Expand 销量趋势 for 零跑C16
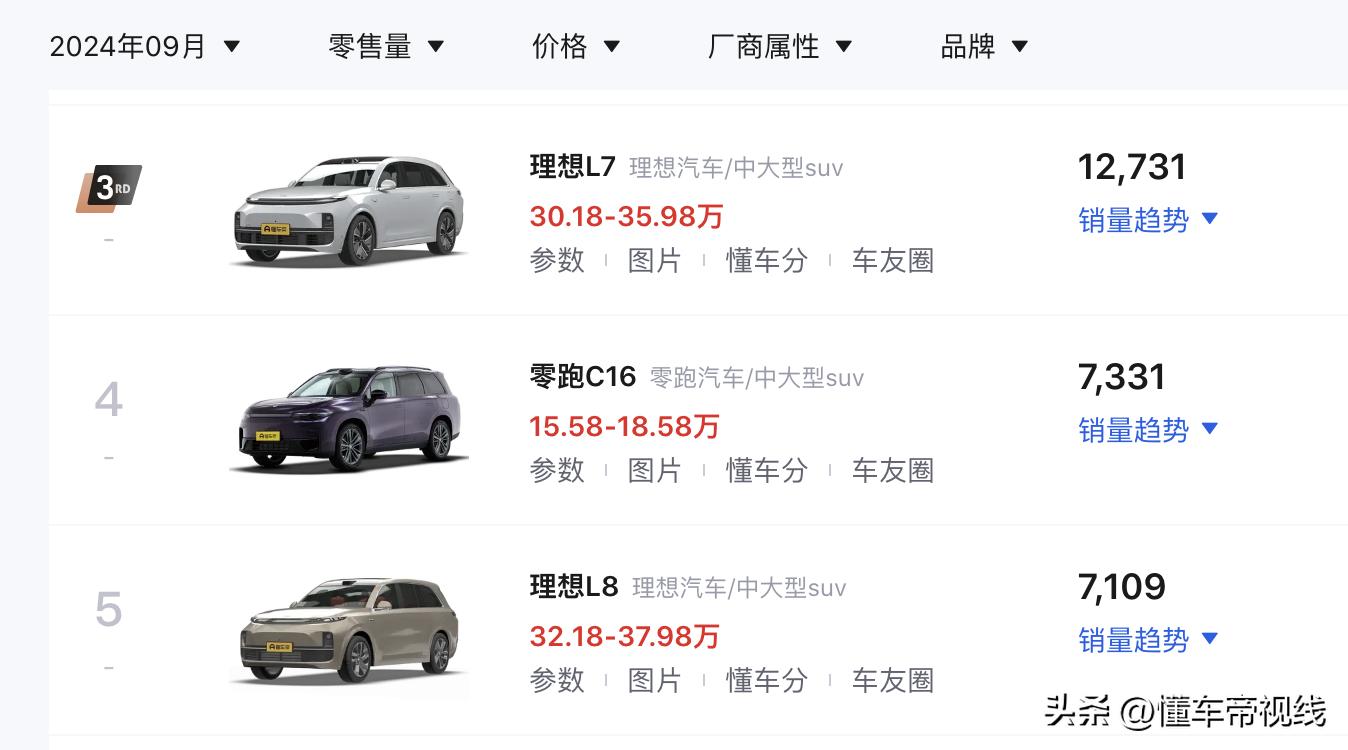The width and height of the screenshot is (1348, 750). coord(1148,430)
